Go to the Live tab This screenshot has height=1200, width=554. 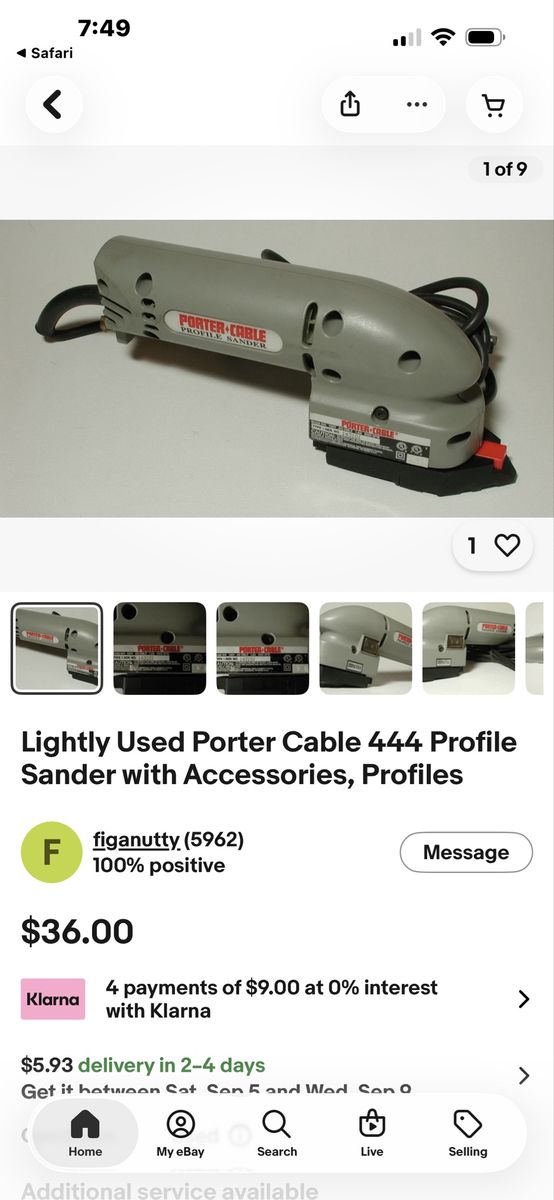click(372, 1134)
